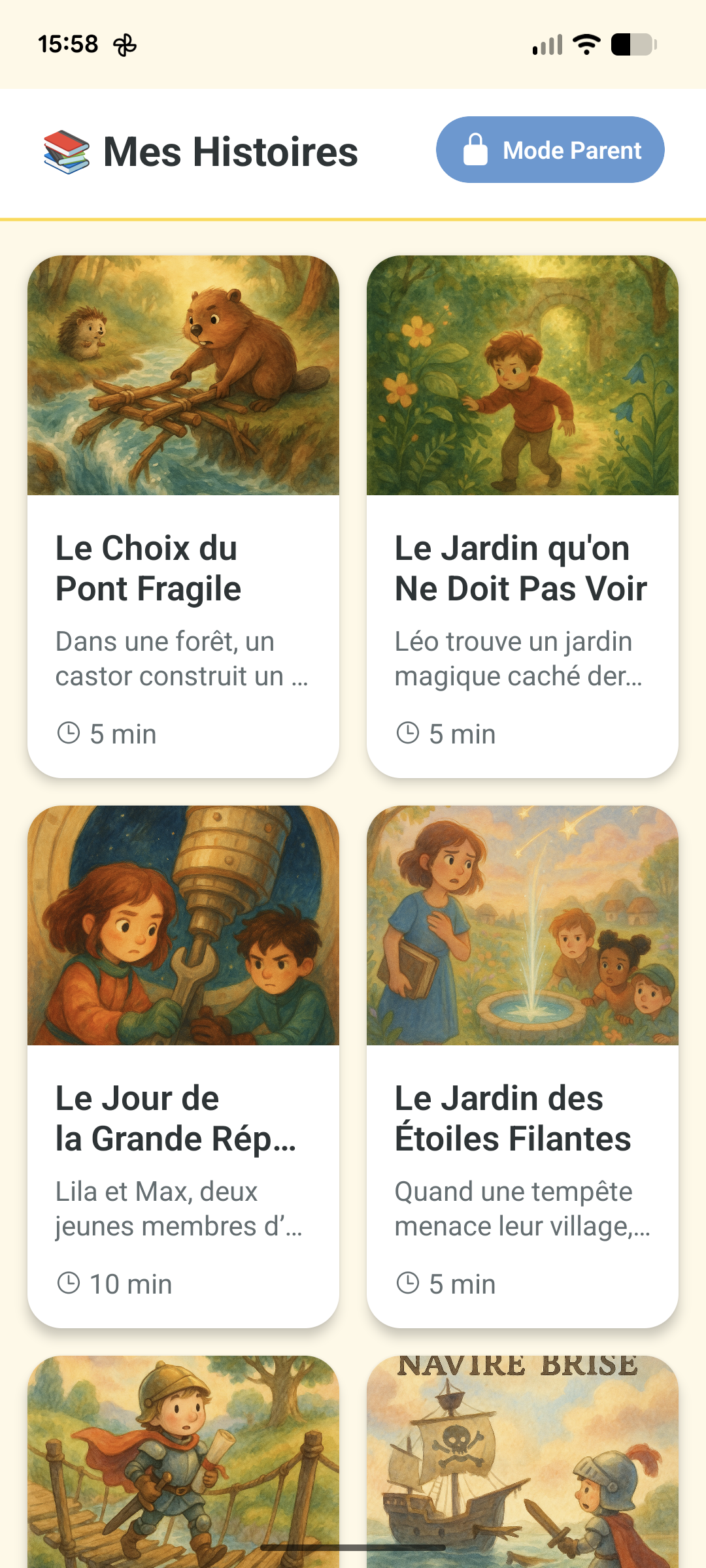The image size is (706, 1568).
Task: Click the lock icon on Mode Parent
Action: (x=477, y=150)
